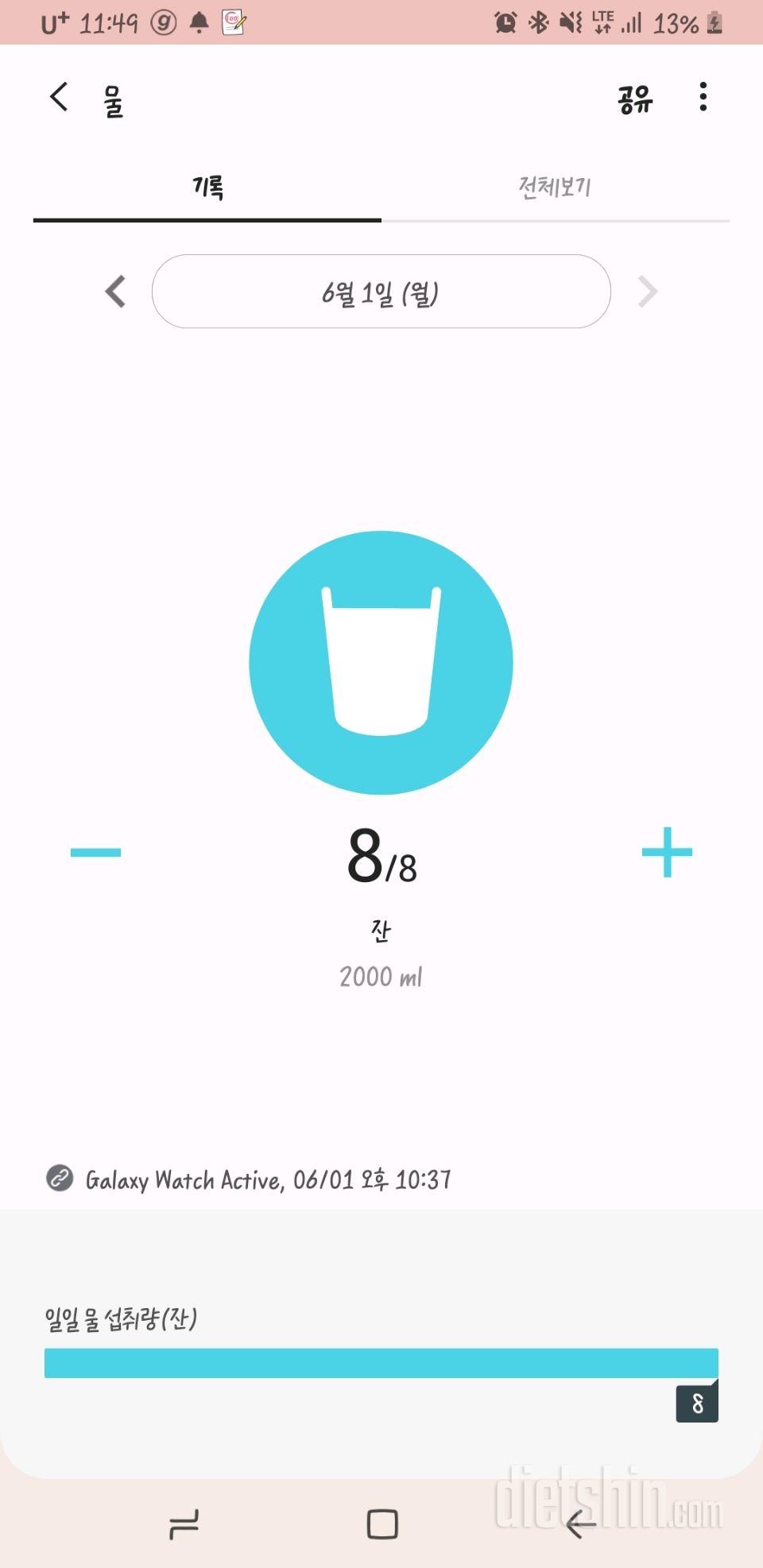The image size is (763, 1568).
Task: Open the three-dot overflow menu
Action: click(x=703, y=97)
